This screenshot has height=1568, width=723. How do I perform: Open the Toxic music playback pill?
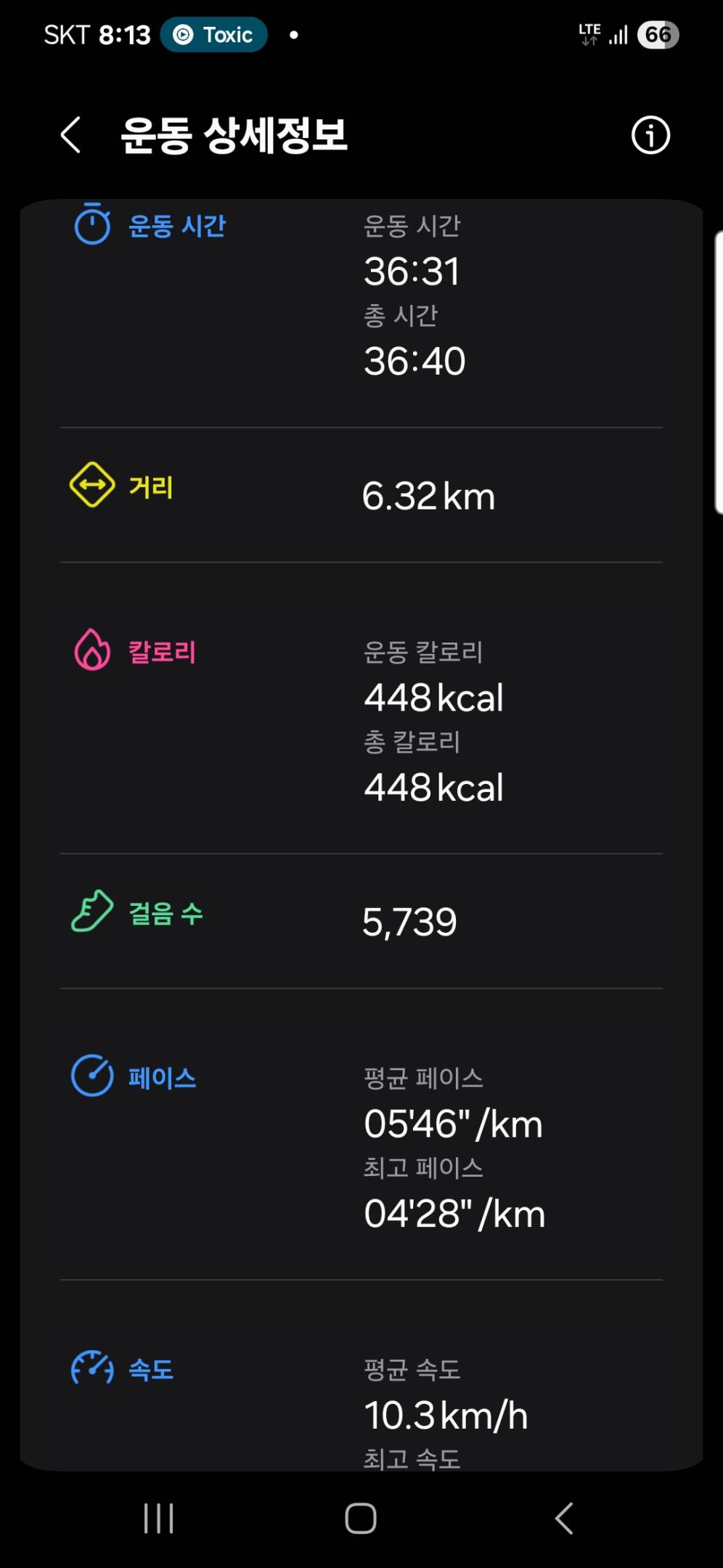coord(214,35)
